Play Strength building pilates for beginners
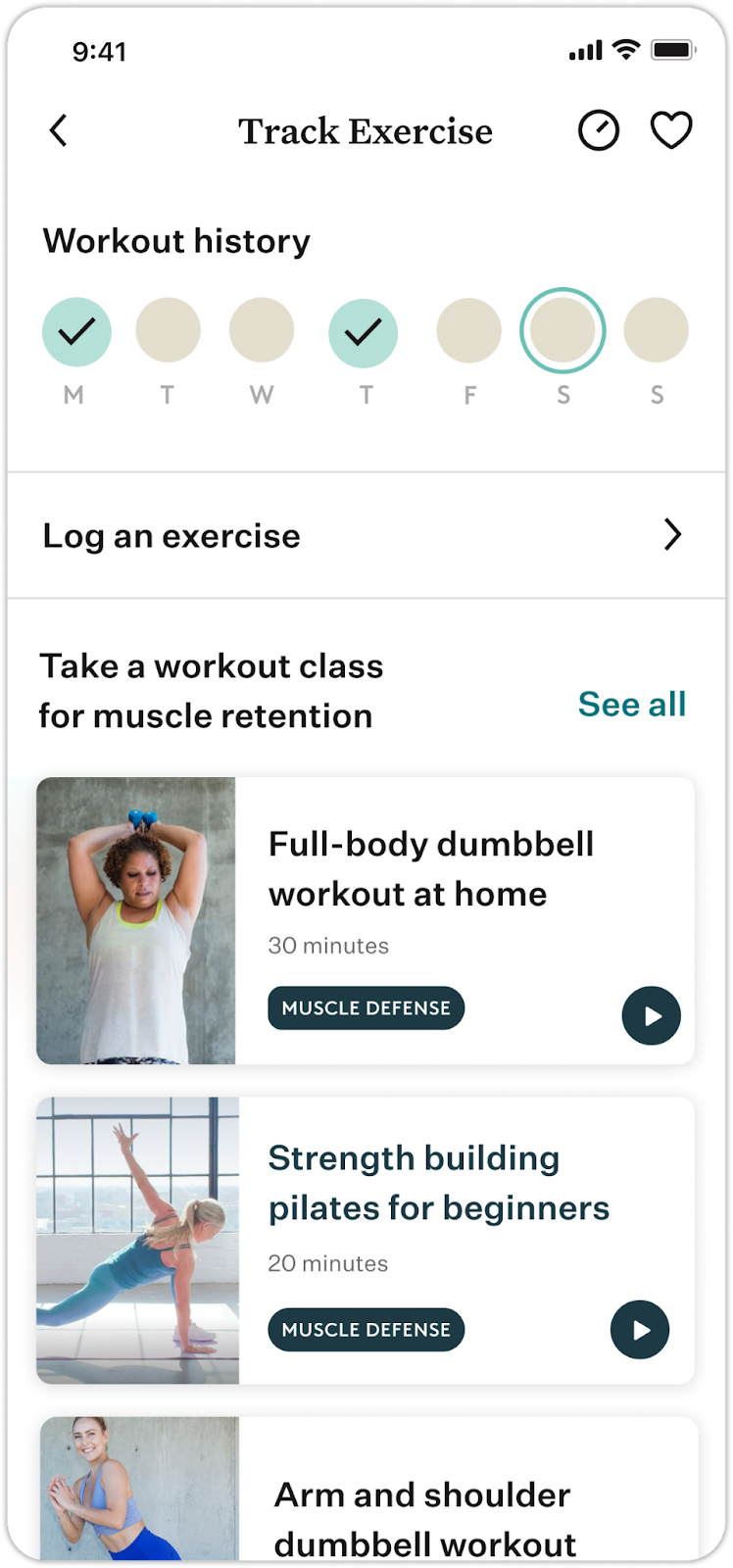Screen dimensions: 733x1568 pos(639,1330)
